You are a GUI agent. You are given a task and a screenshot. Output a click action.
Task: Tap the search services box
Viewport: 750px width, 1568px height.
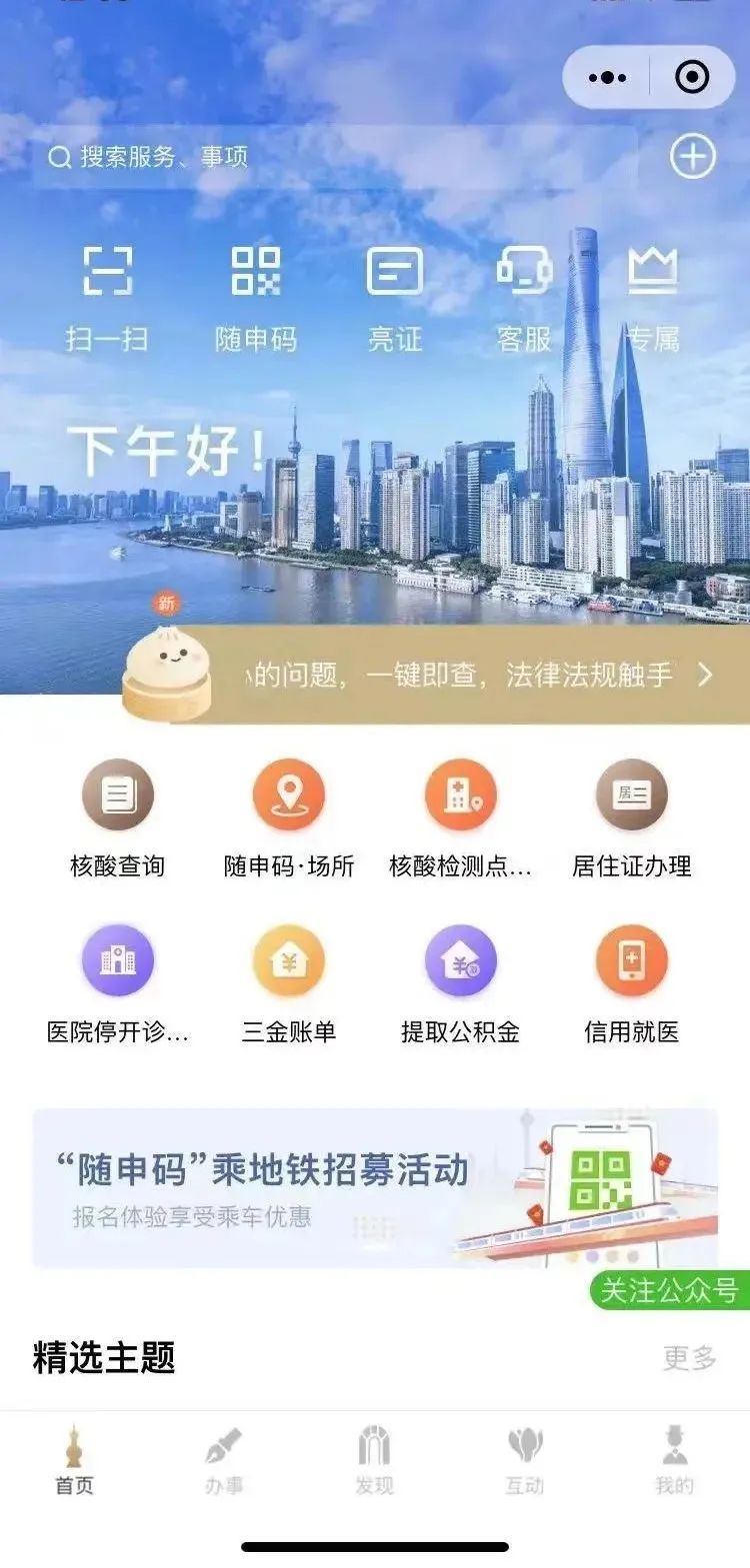click(330, 157)
